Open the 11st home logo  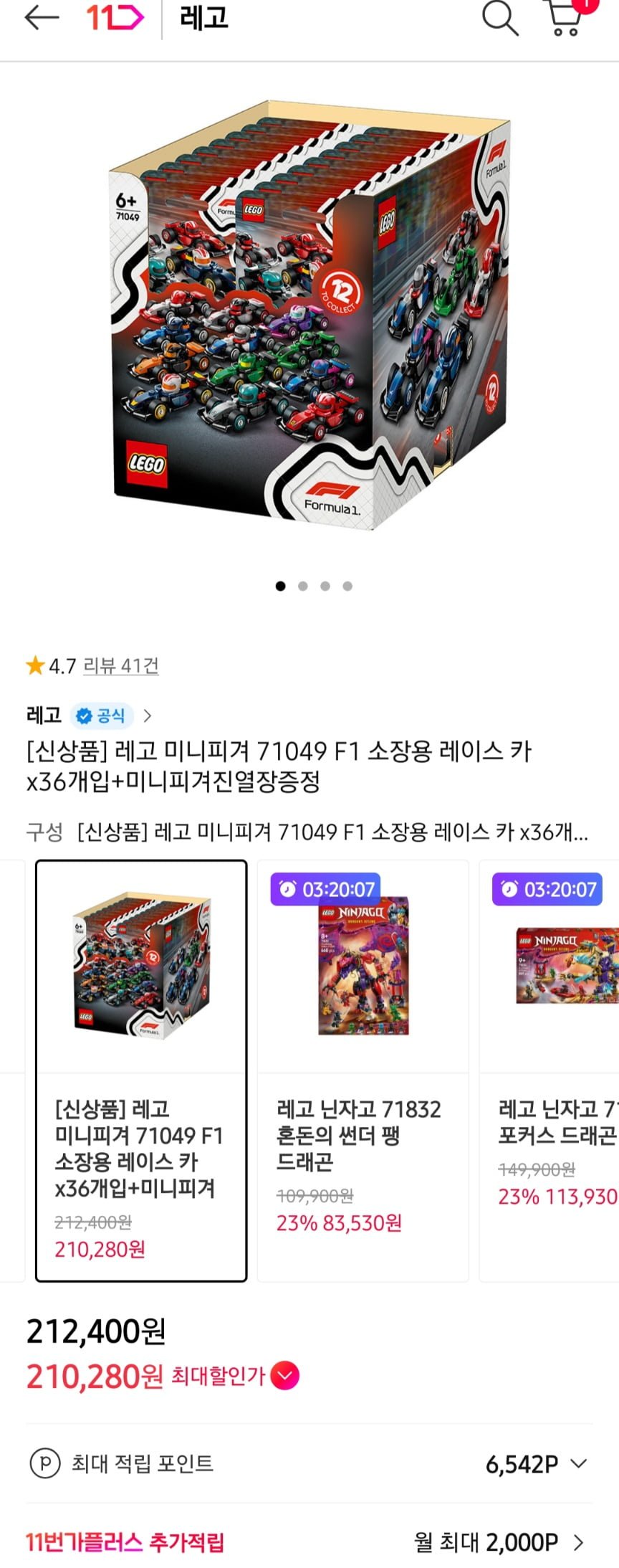click(115, 18)
